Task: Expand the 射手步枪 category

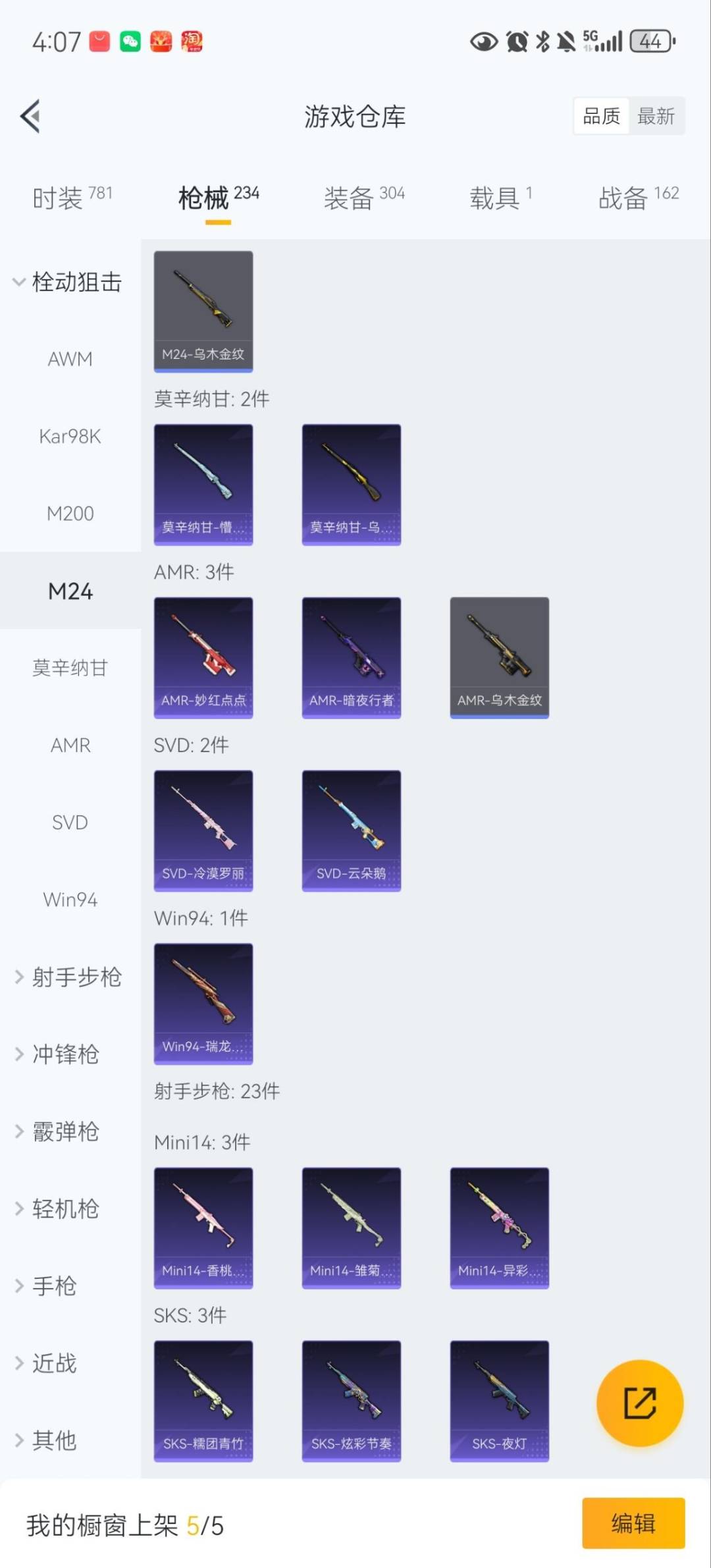Action: click(x=74, y=978)
